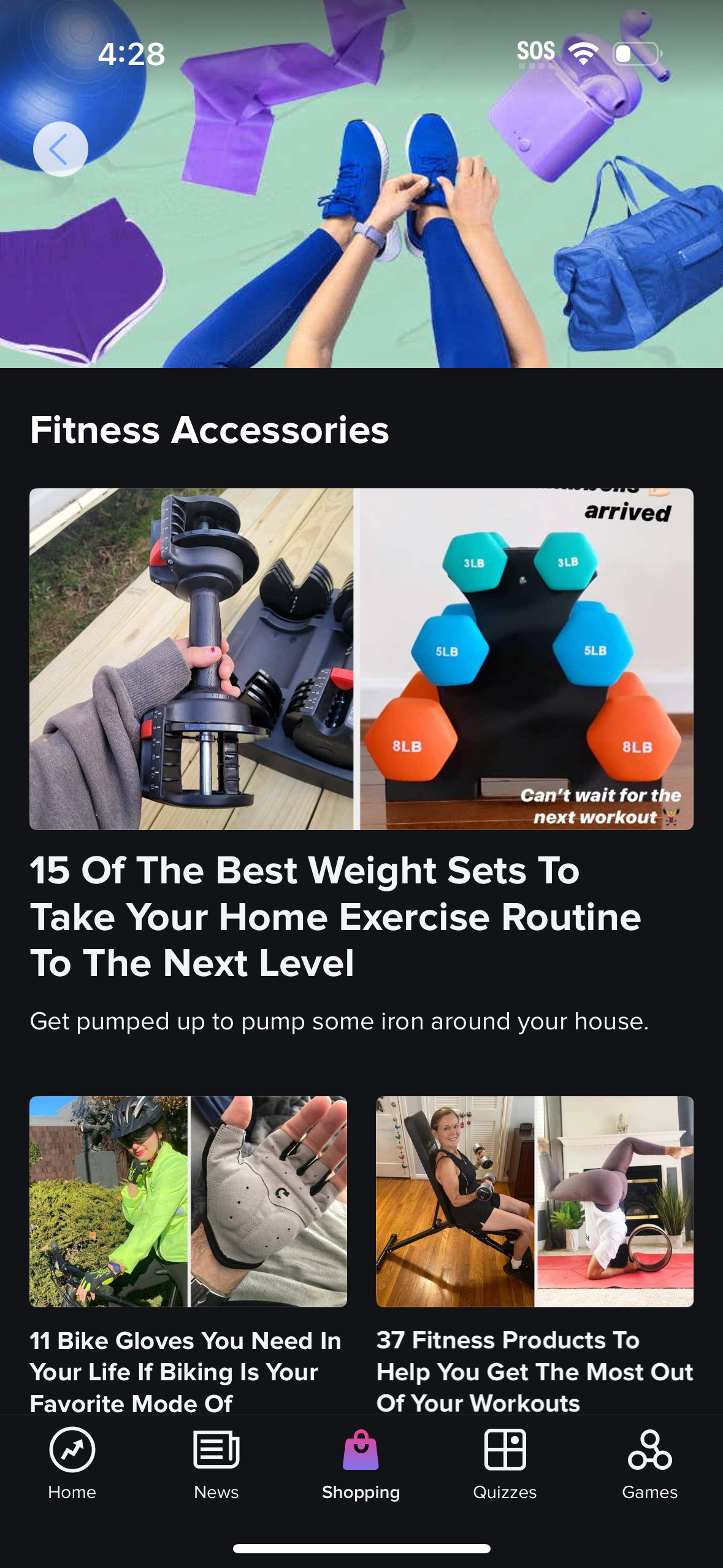Tap the Wi-Fi status icon
The height and width of the screenshot is (1568, 723).
(584, 53)
